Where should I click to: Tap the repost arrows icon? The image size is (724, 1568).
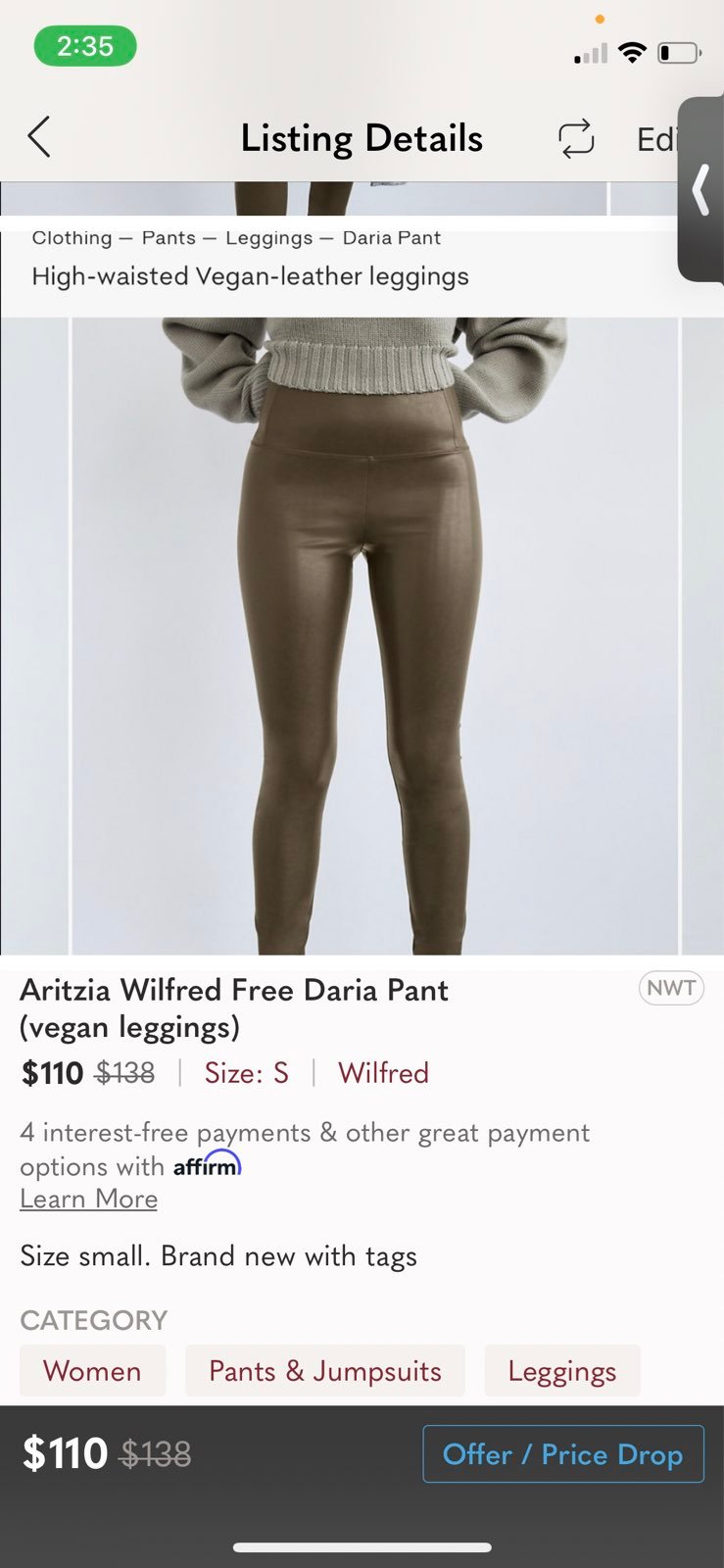point(576,138)
